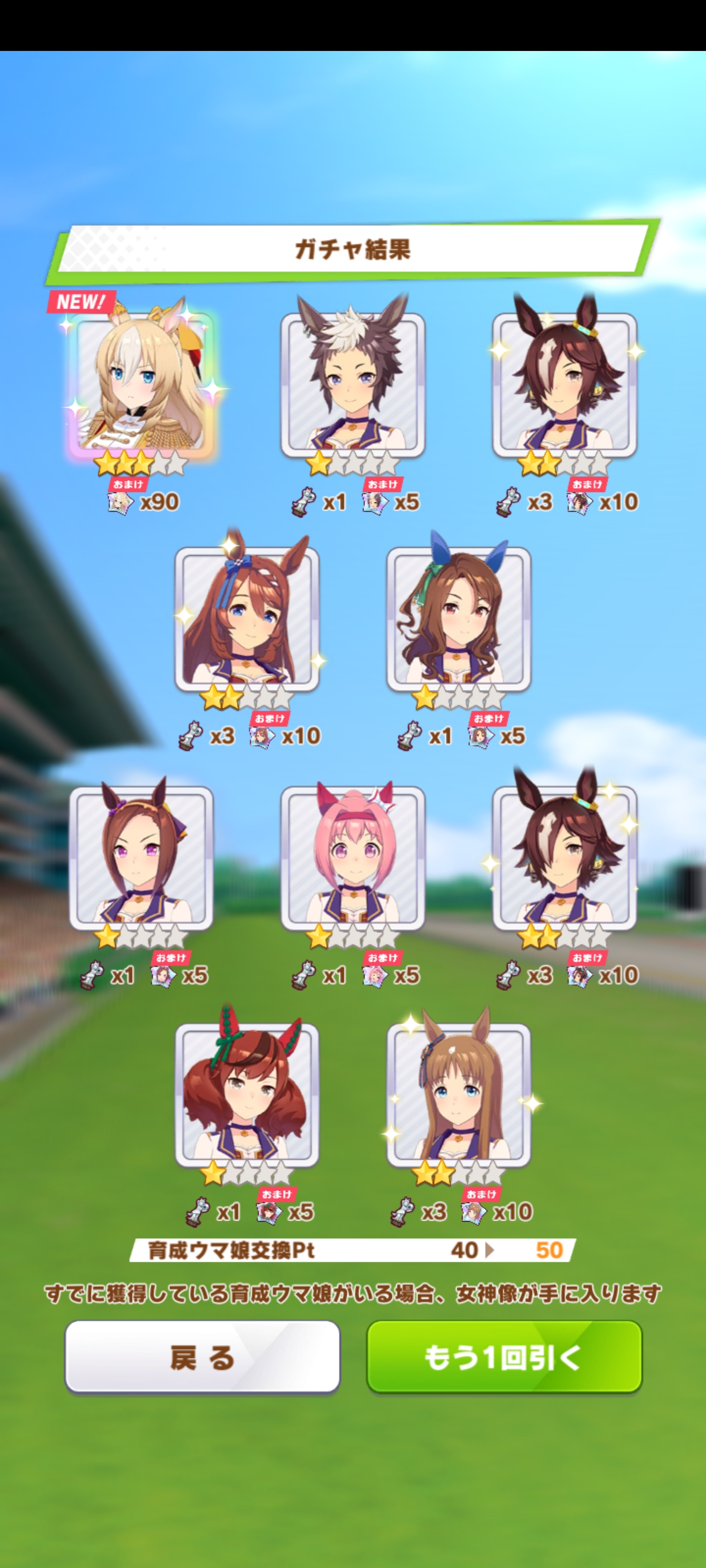This screenshot has height=1568, width=706.
Task: Select the spiky white-tuft hair character card
Action: 352,384
